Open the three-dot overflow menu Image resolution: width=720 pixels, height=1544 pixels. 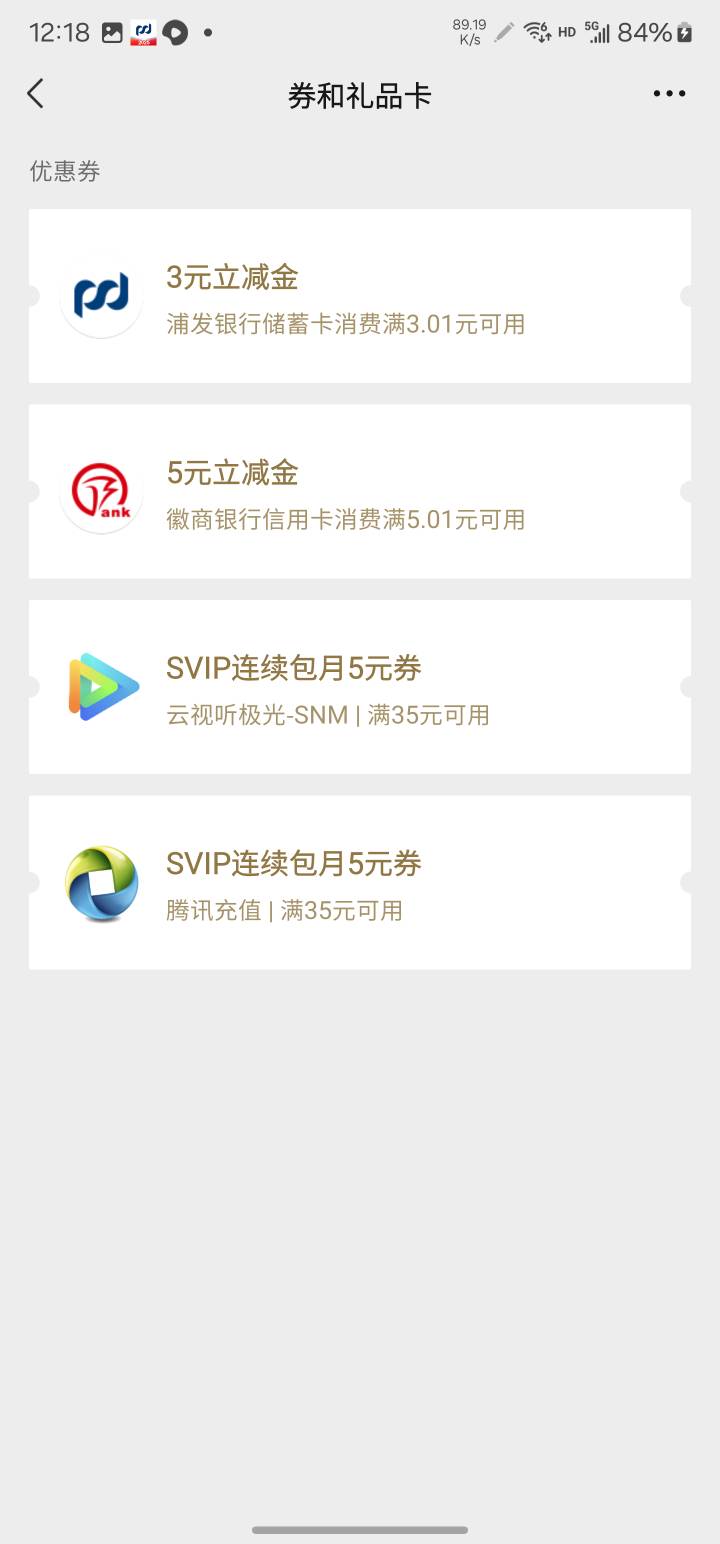pos(669,94)
